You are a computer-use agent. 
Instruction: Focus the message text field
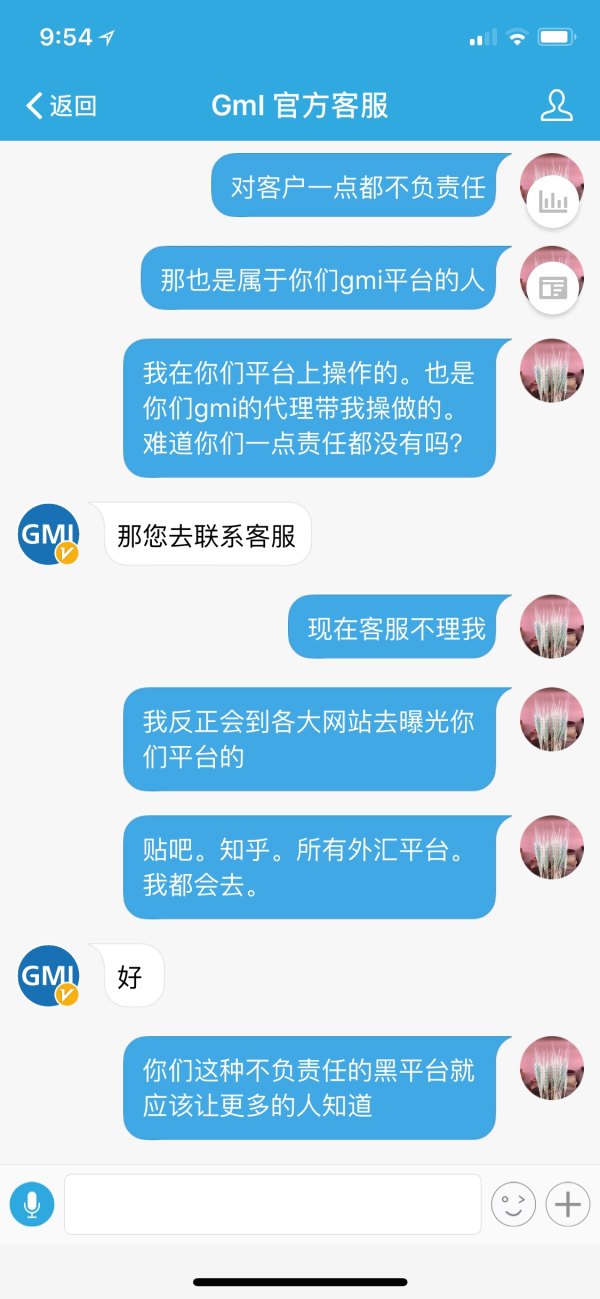[x=273, y=1204]
